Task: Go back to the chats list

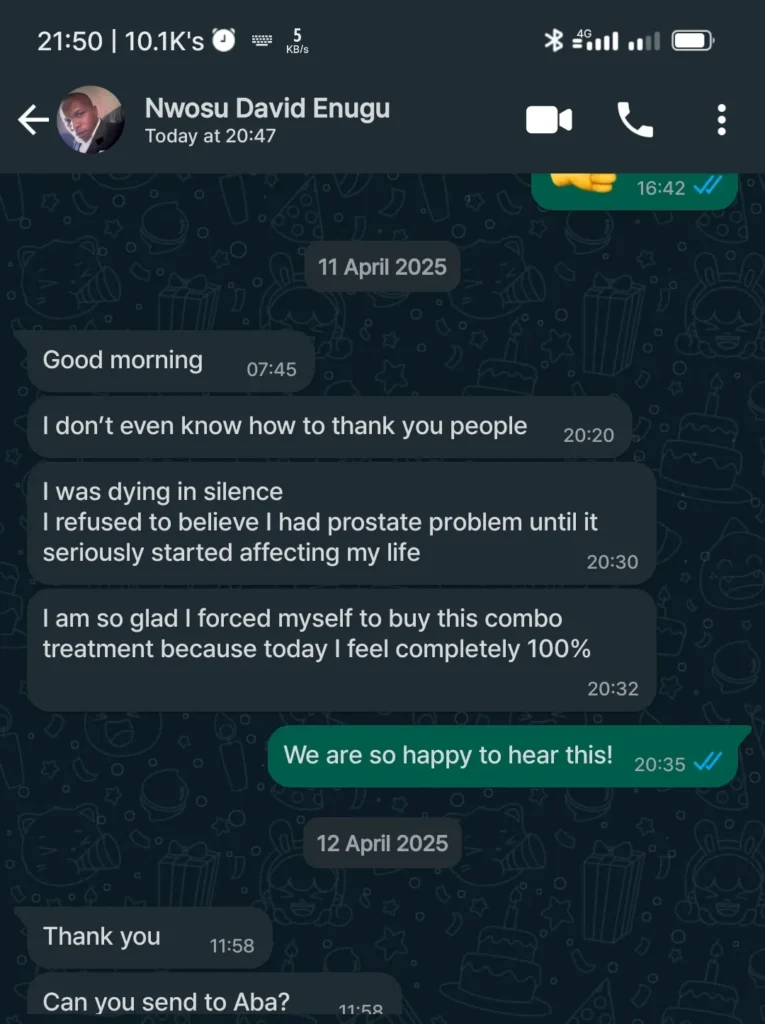Action: (33, 121)
